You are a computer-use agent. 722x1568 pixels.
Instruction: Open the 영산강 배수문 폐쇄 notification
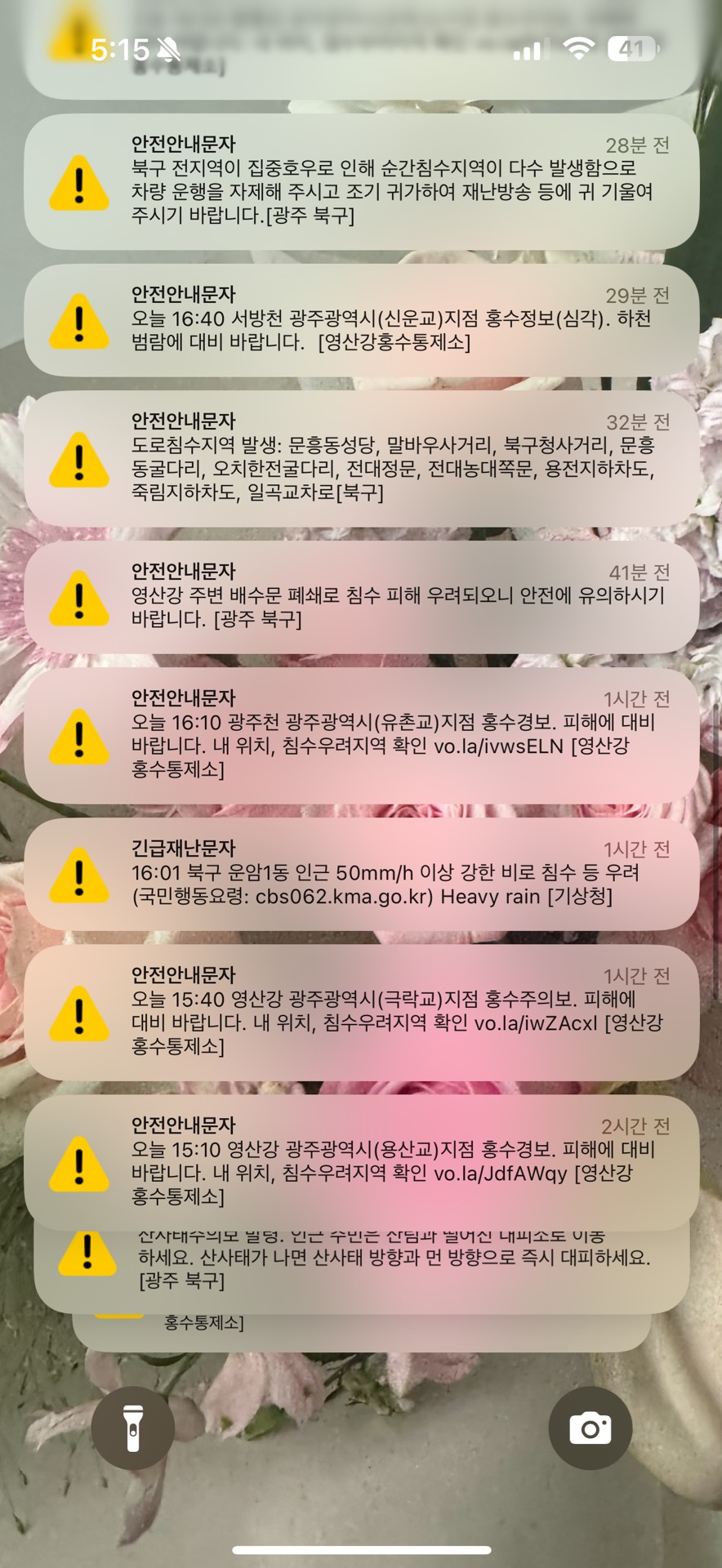pos(361,597)
